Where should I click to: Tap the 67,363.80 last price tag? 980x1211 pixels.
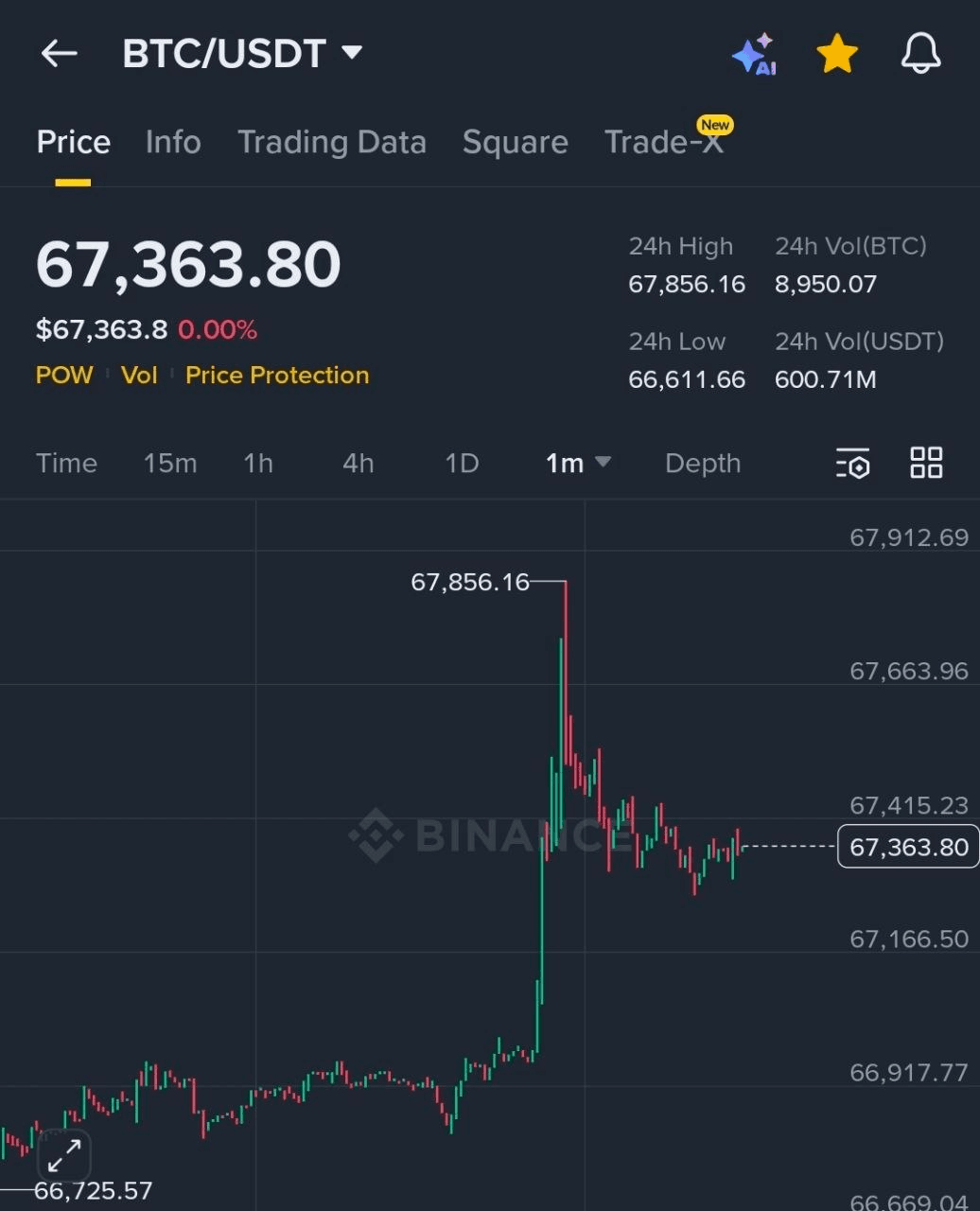[x=905, y=847]
